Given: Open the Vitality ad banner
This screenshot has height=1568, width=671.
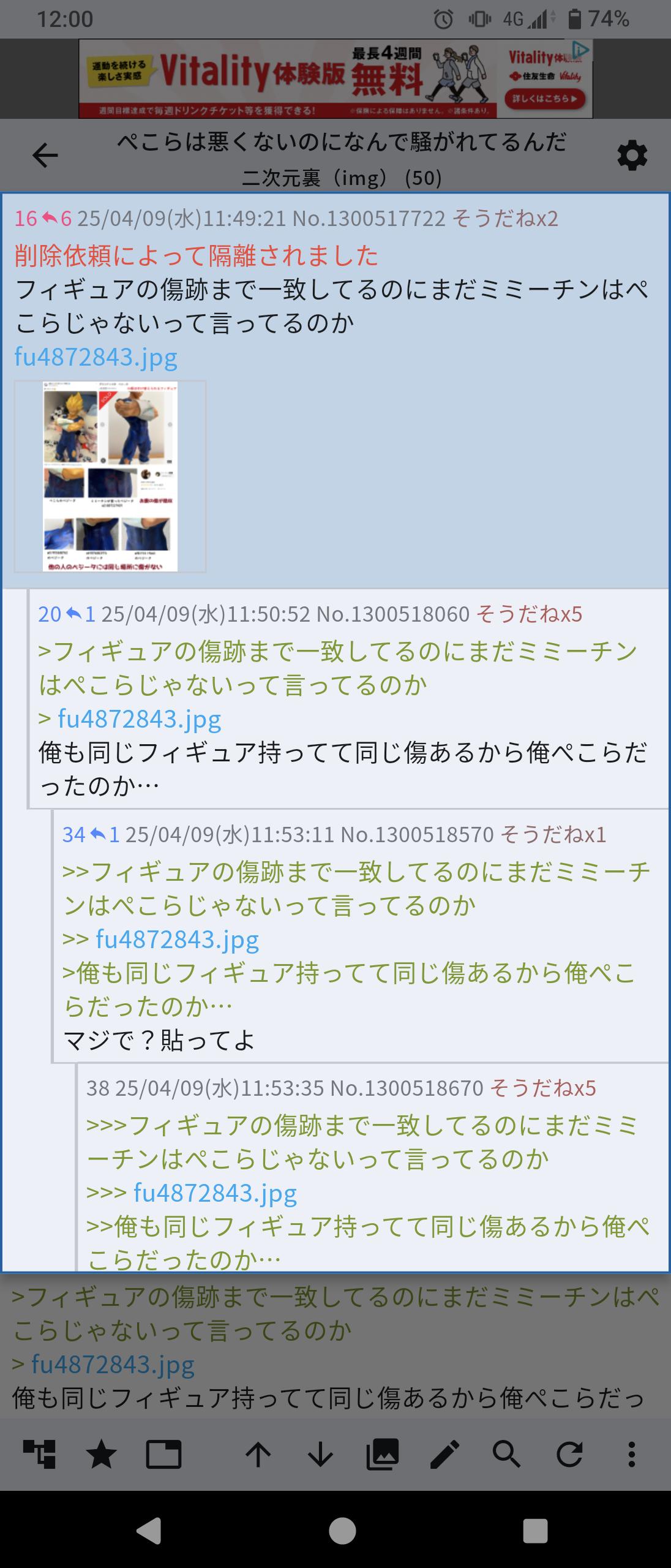Looking at the screenshot, I should pyautogui.click(x=335, y=78).
